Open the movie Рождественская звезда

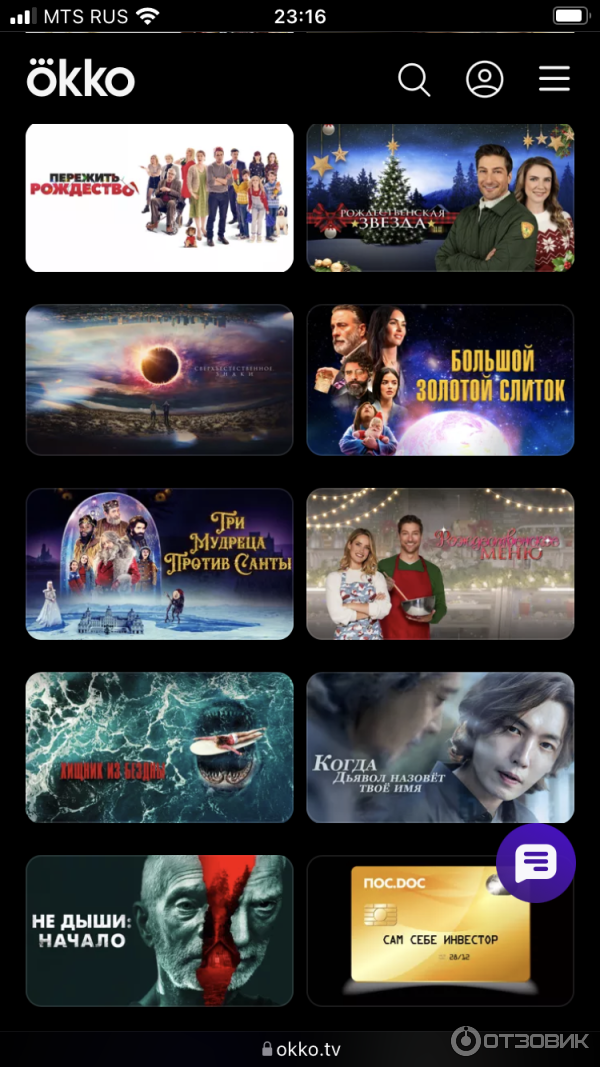[x=440, y=197]
